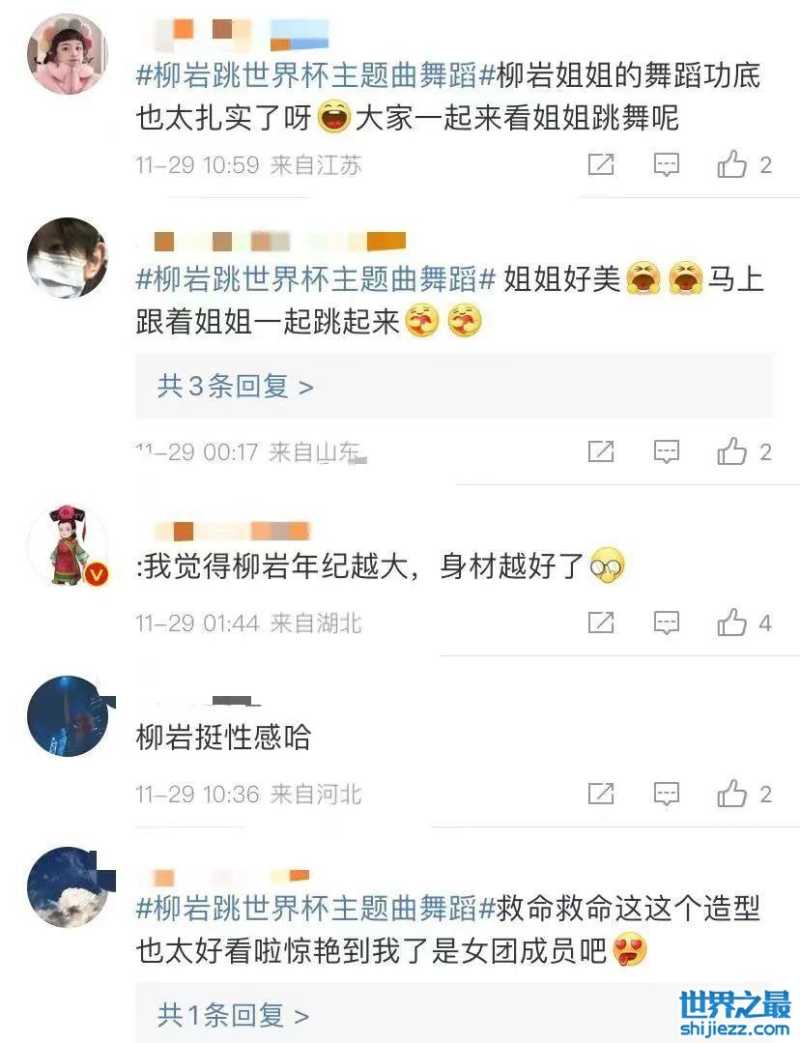The width and height of the screenshot is (800, 1043).
Task: Reply to the comment from 河北
Action: (666, 795)
